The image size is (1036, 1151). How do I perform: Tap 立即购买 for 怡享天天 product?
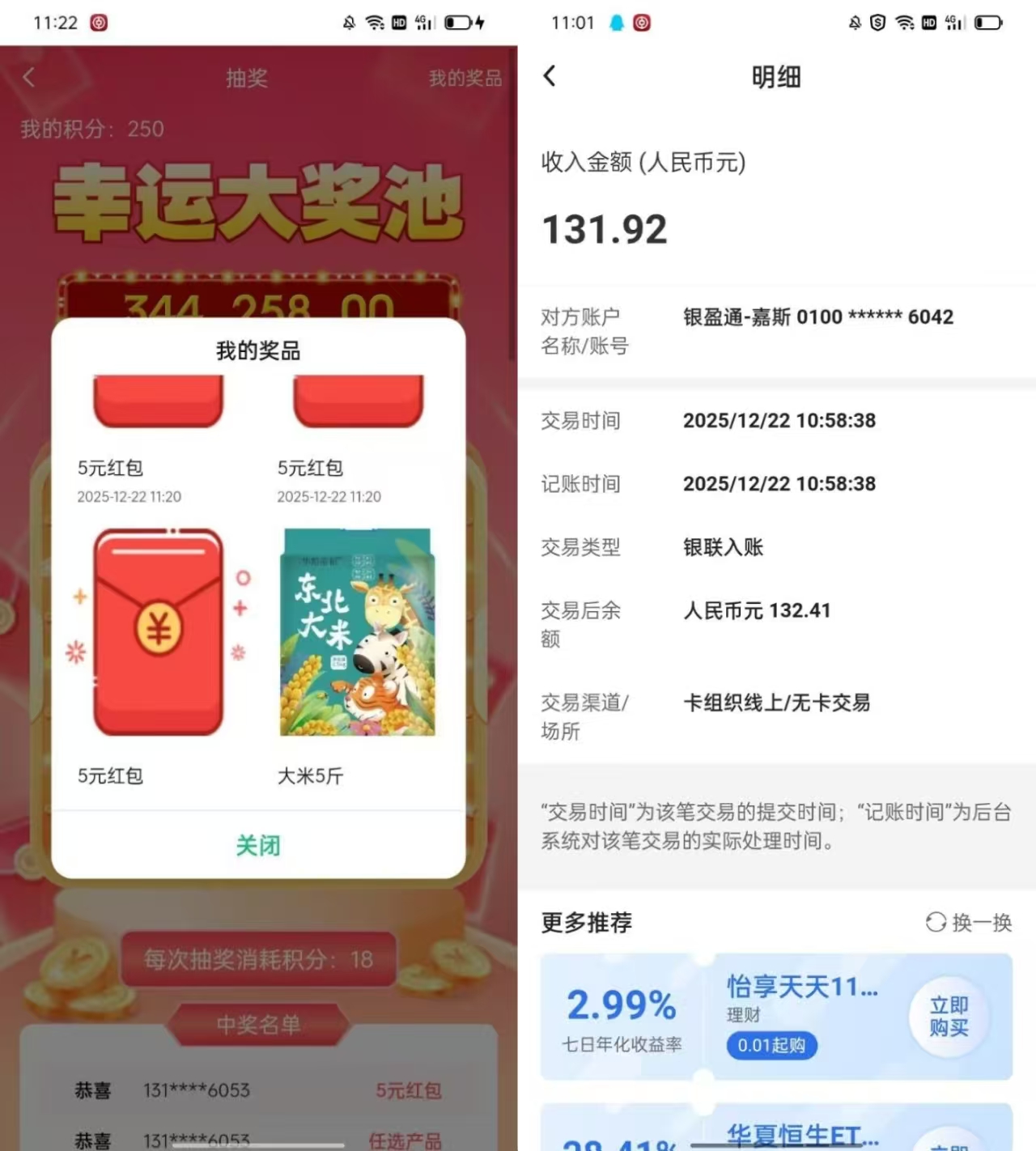(949, 1017)
